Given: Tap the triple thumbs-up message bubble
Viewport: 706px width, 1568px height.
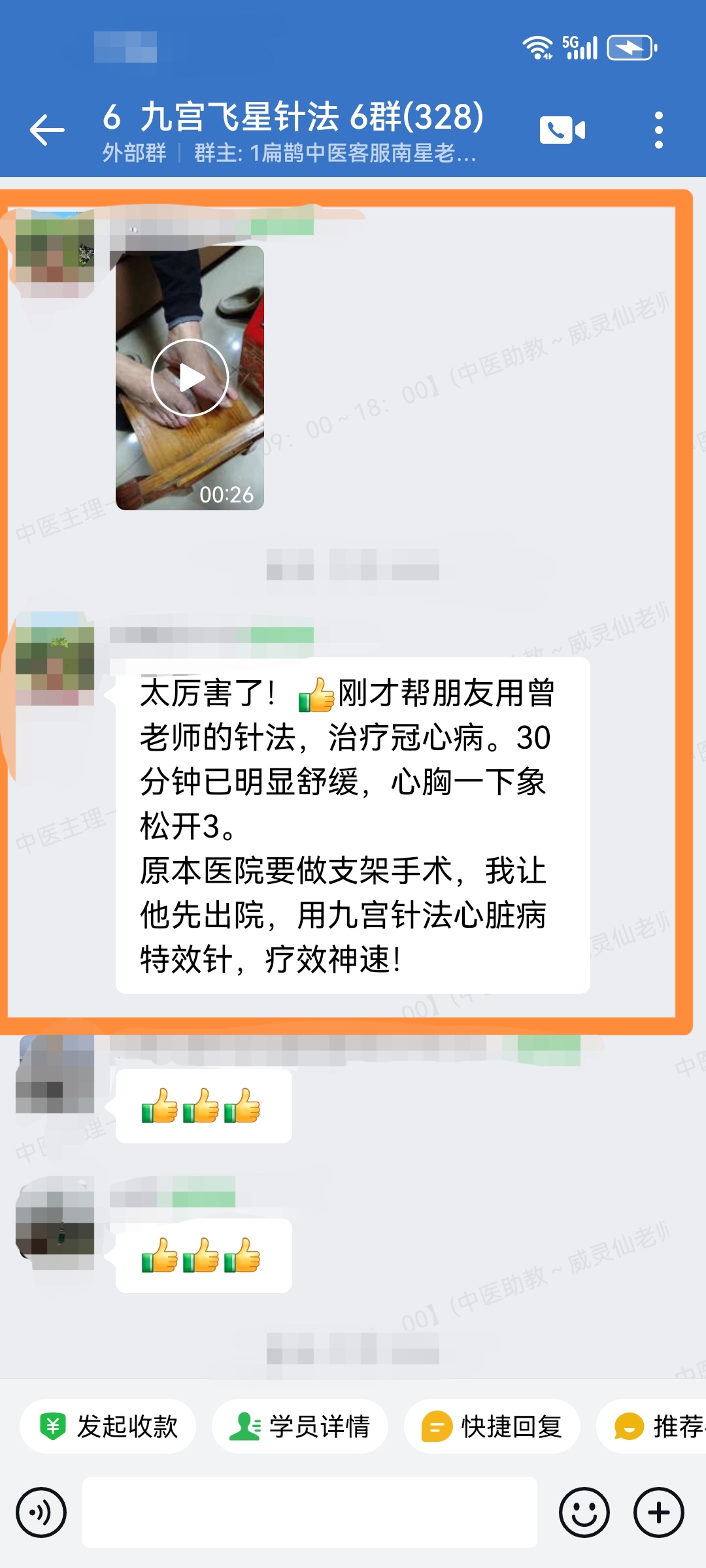Looking at the screenshot, I should pos(201,1104).
